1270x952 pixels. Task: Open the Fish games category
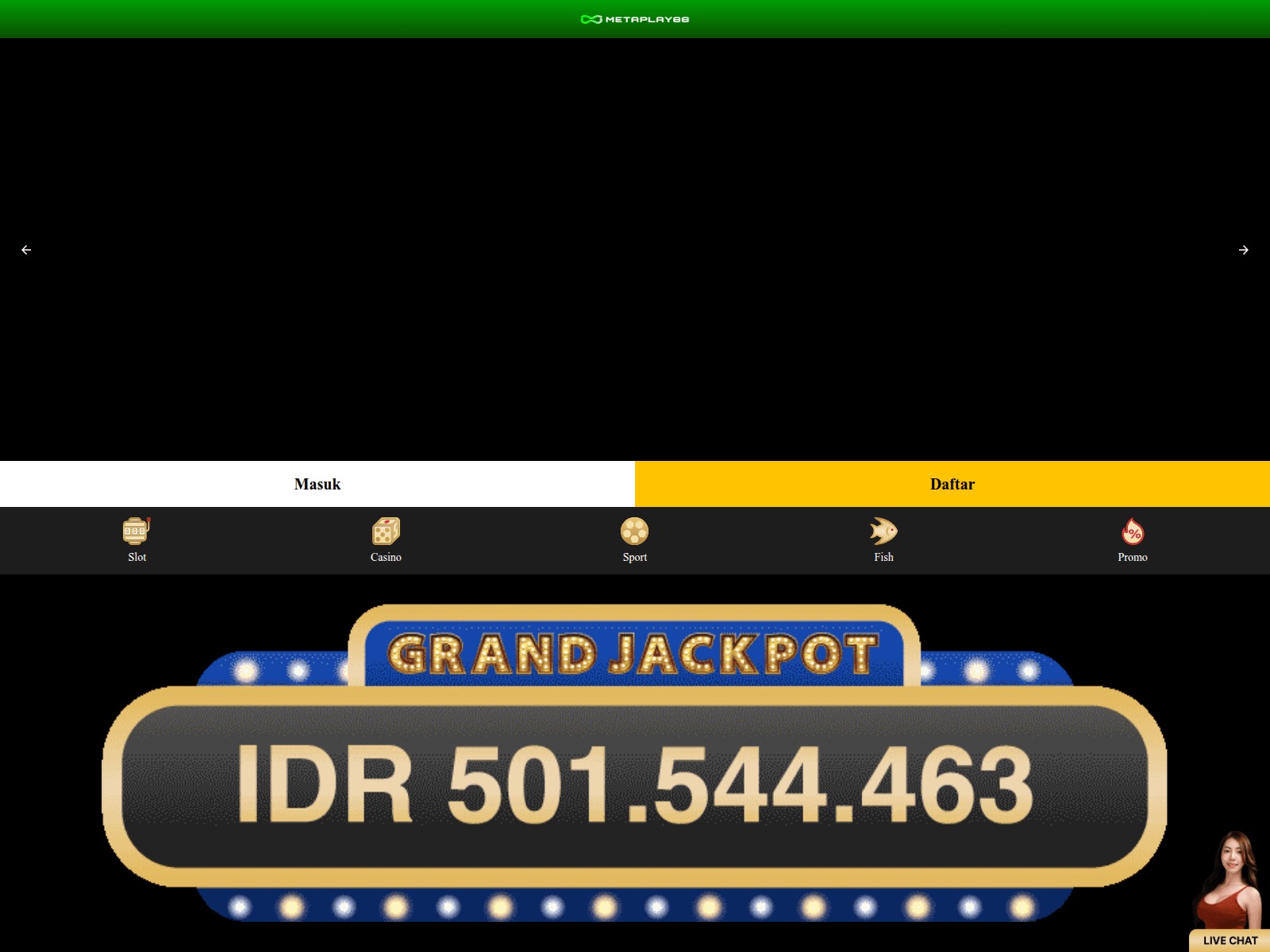tap(883, 540)
